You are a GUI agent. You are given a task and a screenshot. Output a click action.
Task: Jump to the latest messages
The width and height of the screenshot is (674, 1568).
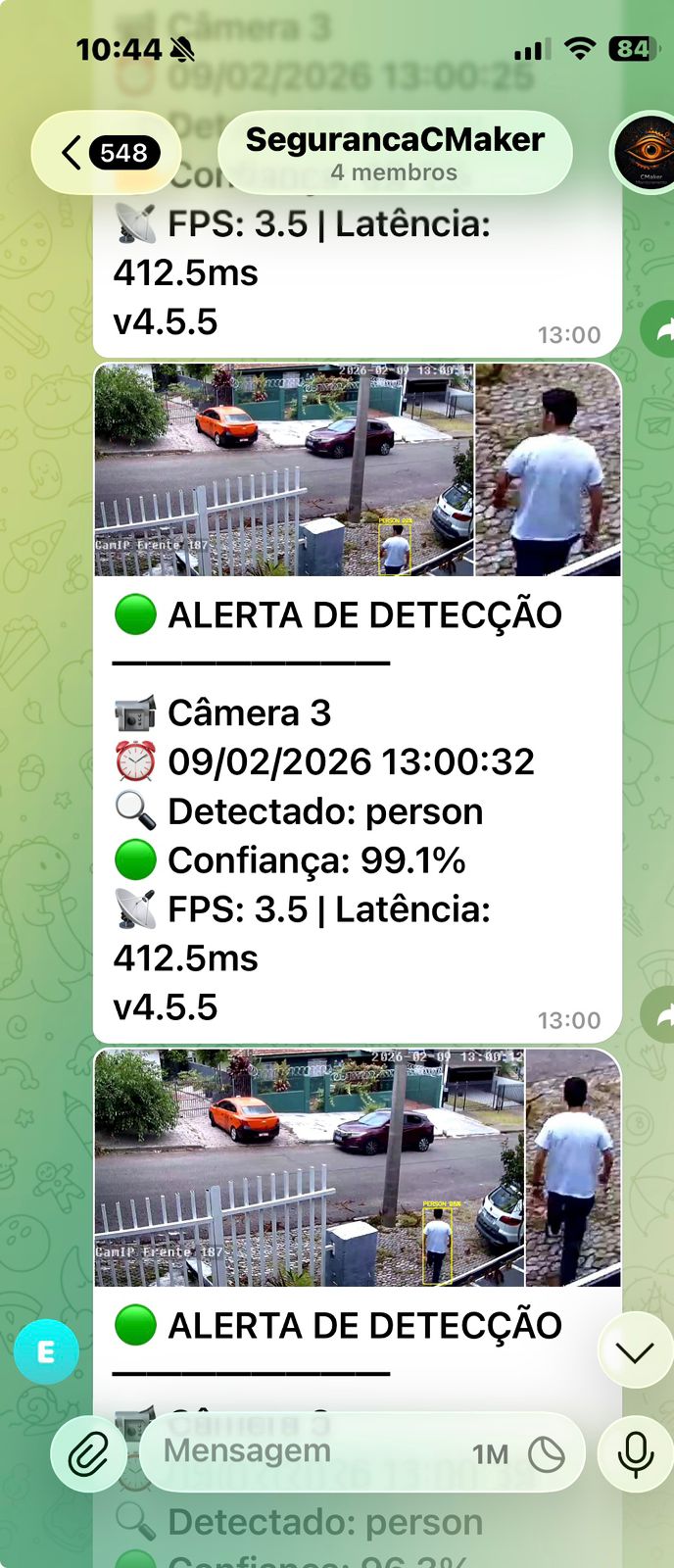point(635,1351)
